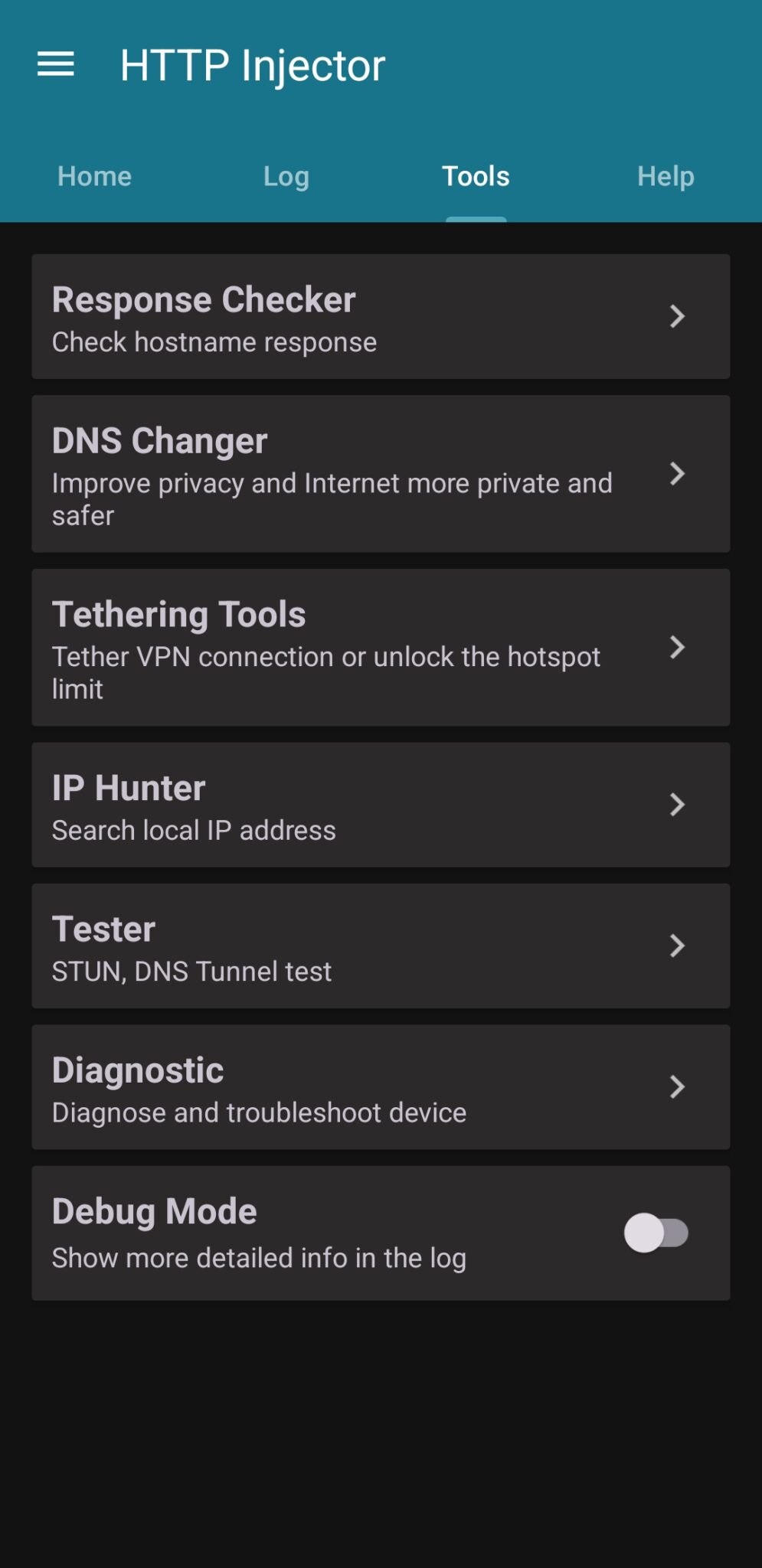
Task: Select the Tester STUN DNS Tunnel item
Action: (381, 945)
